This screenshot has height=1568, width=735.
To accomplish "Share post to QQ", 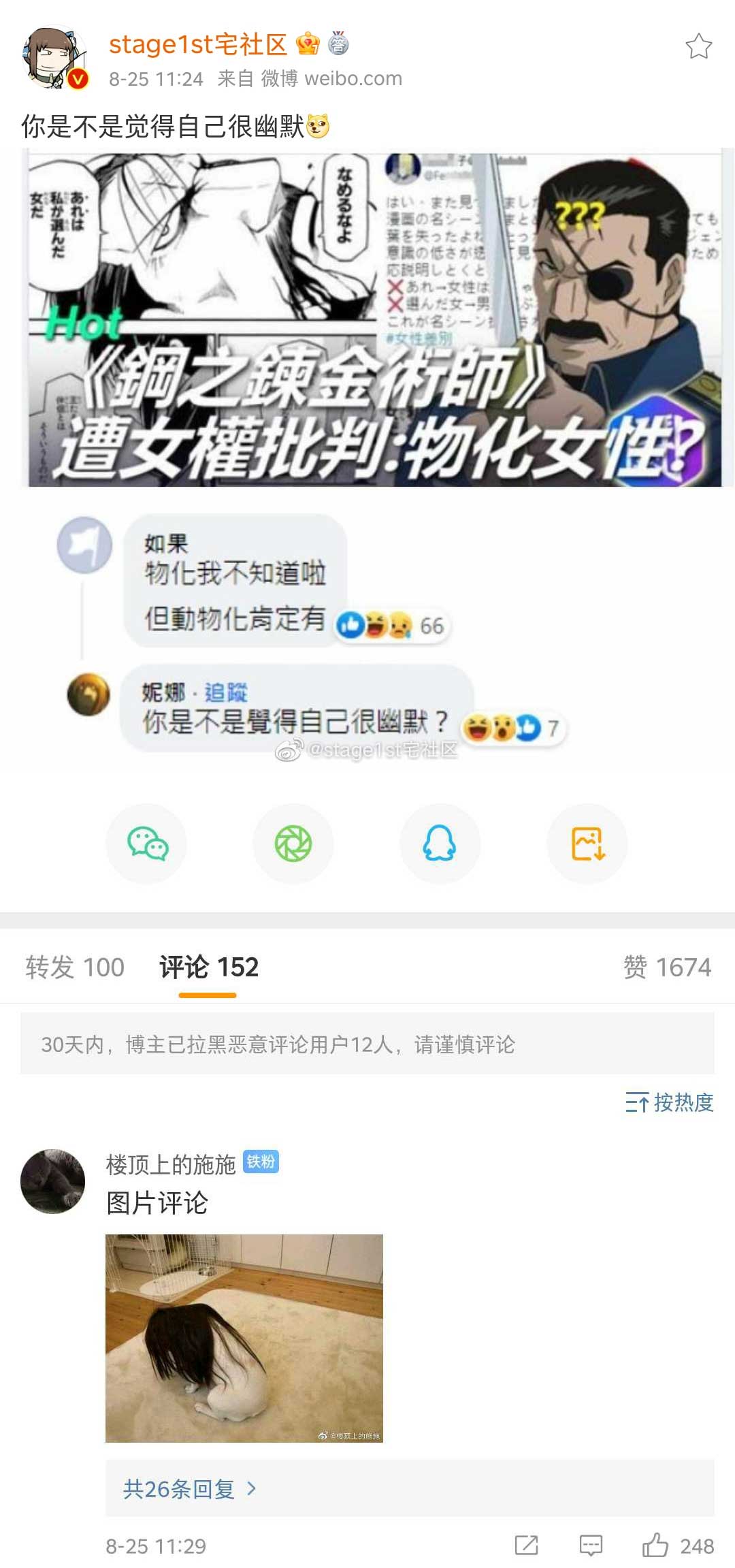I will [440, 844].
